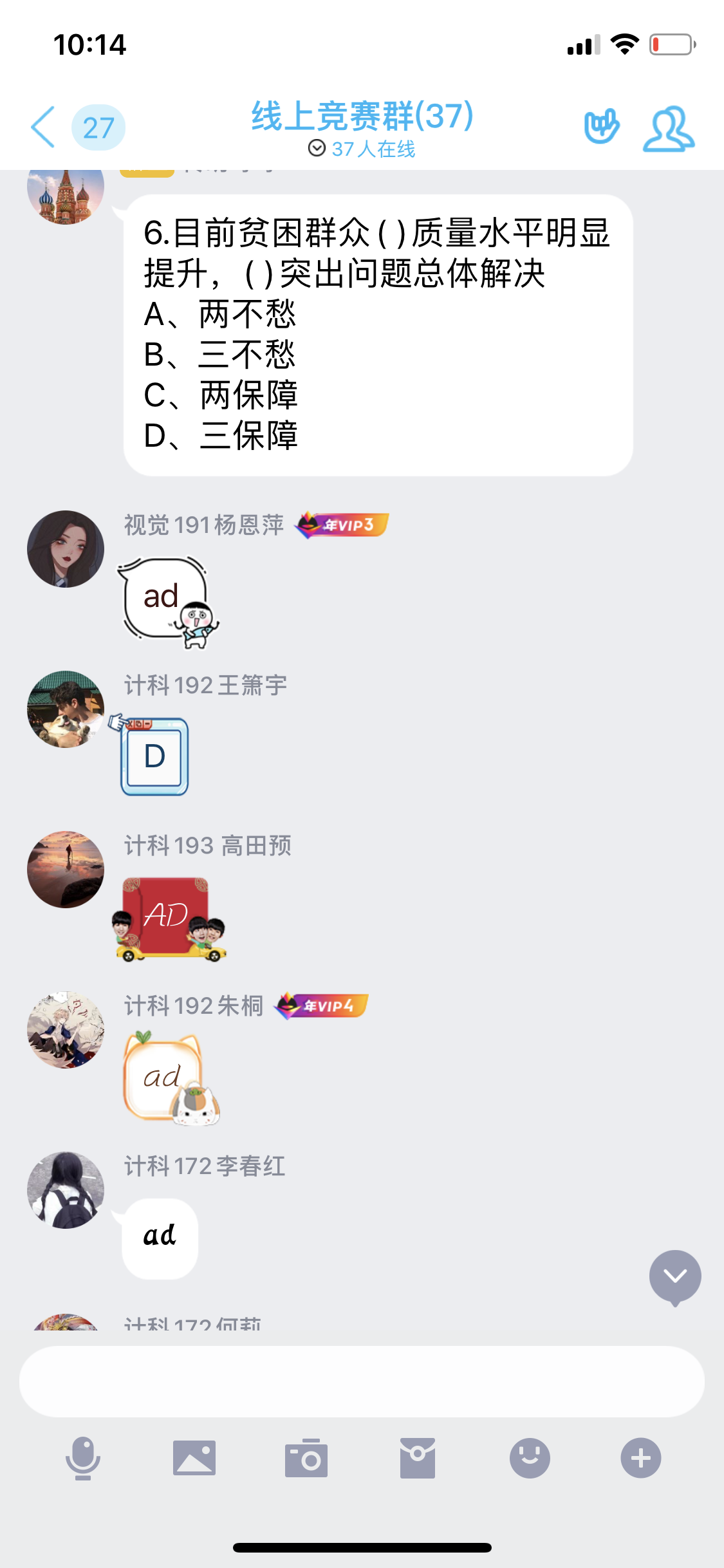Image resolution: width=724 pixels, height=1568 pixels.
Task: Open 计科172李春红's avatar
Action: (x=66, y=1190)
